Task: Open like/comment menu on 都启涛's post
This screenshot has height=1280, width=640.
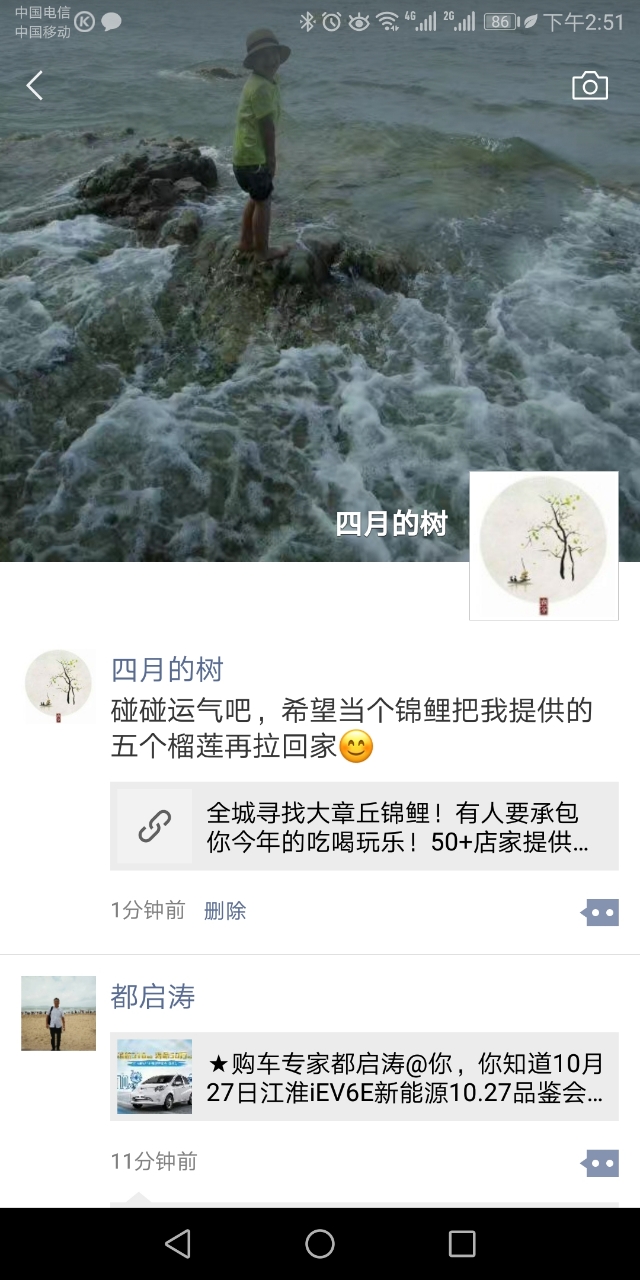Action: (600, 1162)
